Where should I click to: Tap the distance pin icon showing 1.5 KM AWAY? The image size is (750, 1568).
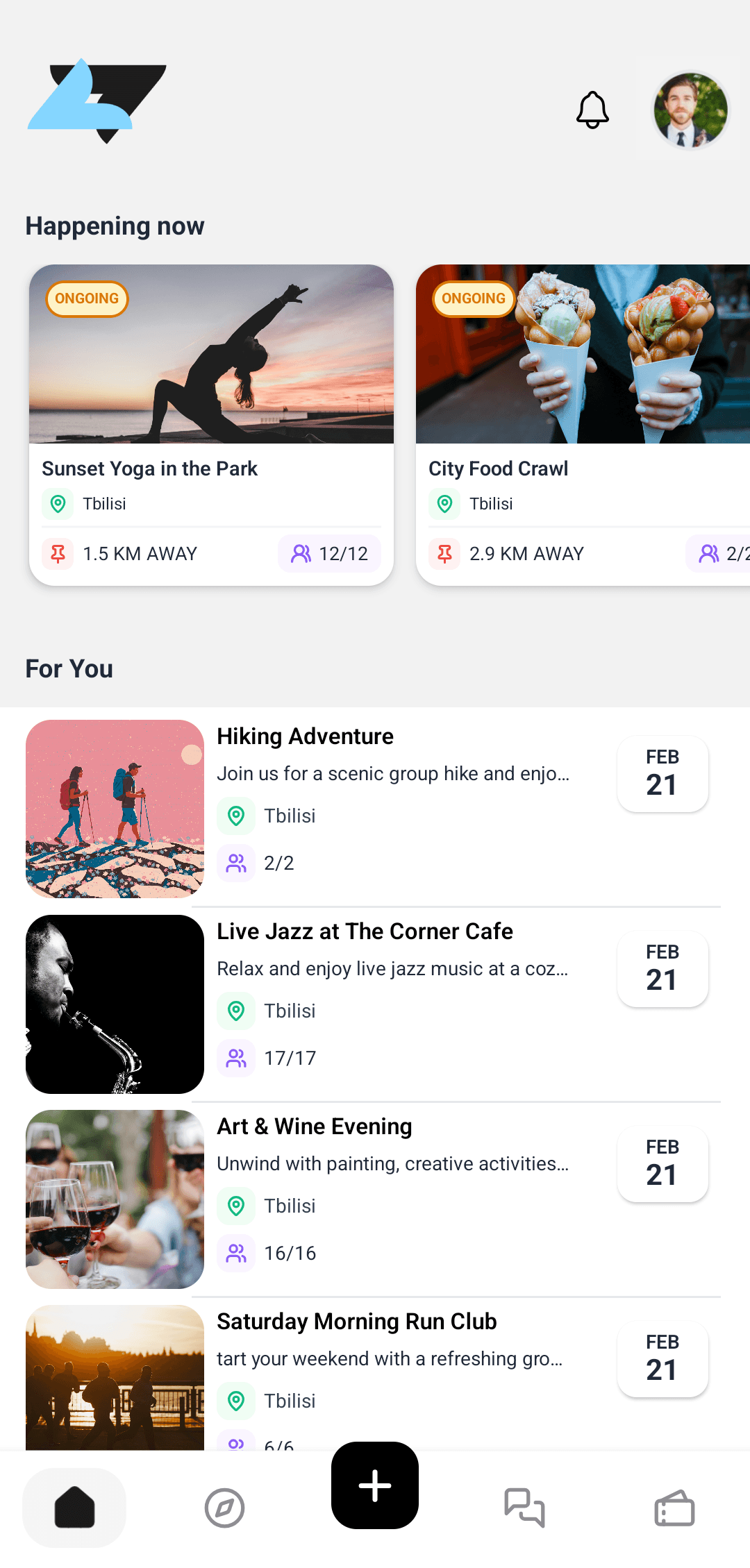[x=58, y=554]
